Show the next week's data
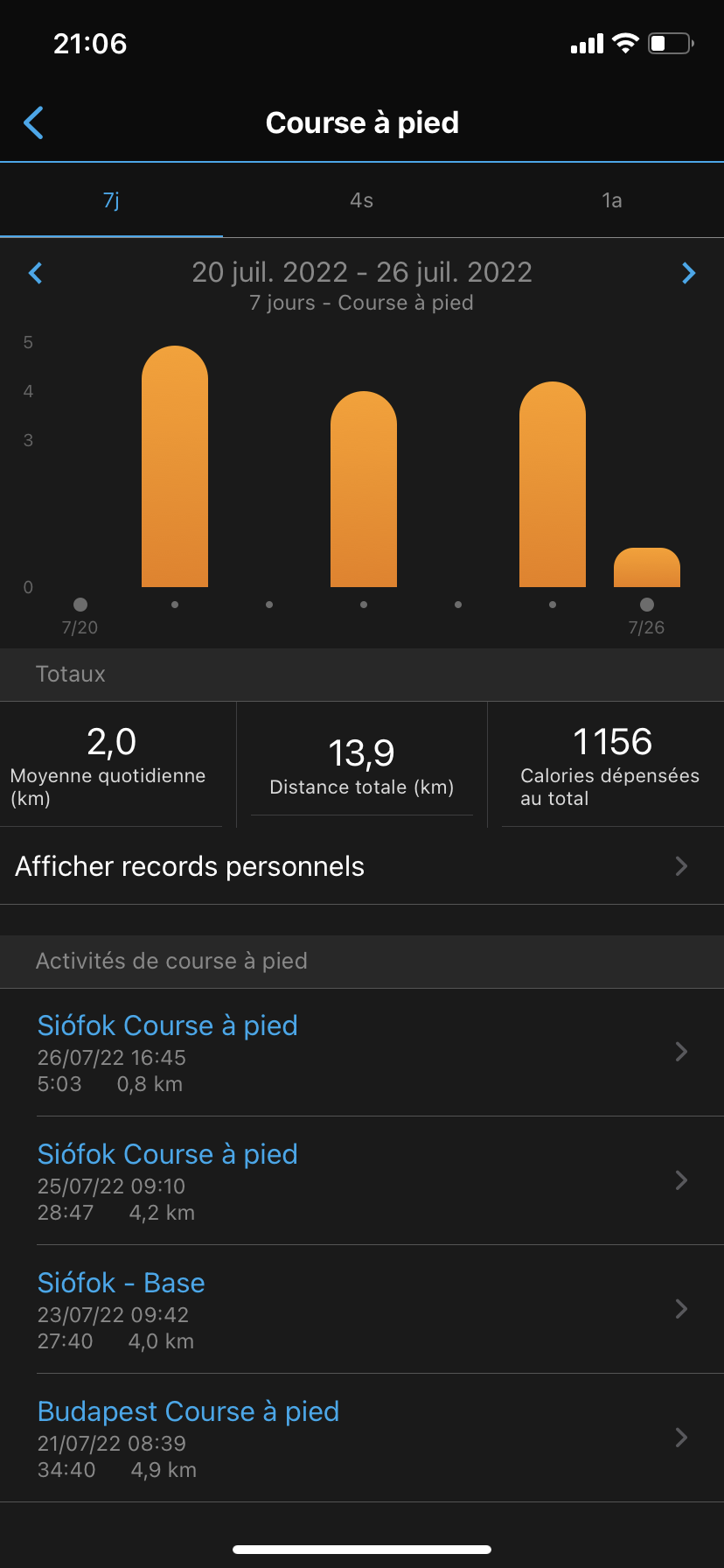The width and height of the screenshot is (724, 1568). [688, 273]
